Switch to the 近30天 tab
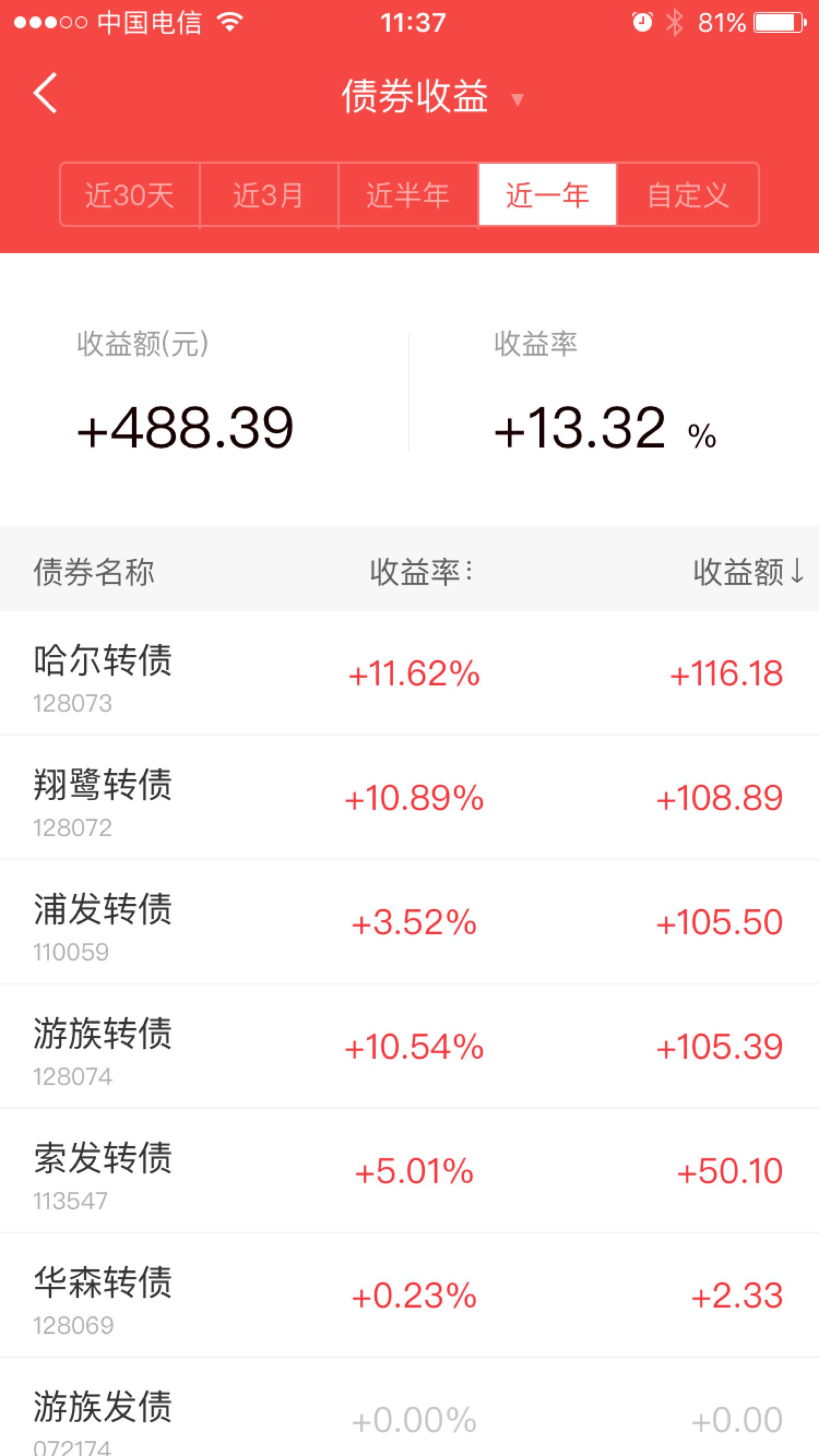 129,195
